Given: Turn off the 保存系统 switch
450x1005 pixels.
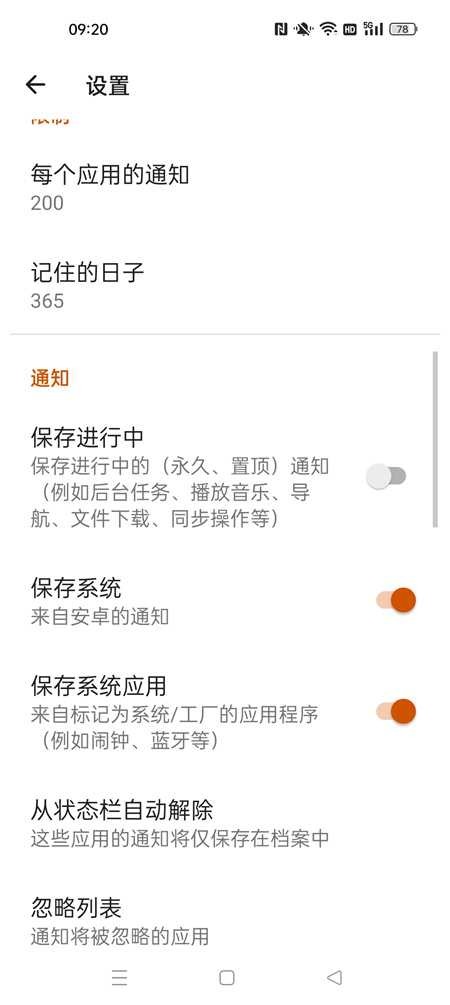Looking at the screenshot, I should pos(396,601).
